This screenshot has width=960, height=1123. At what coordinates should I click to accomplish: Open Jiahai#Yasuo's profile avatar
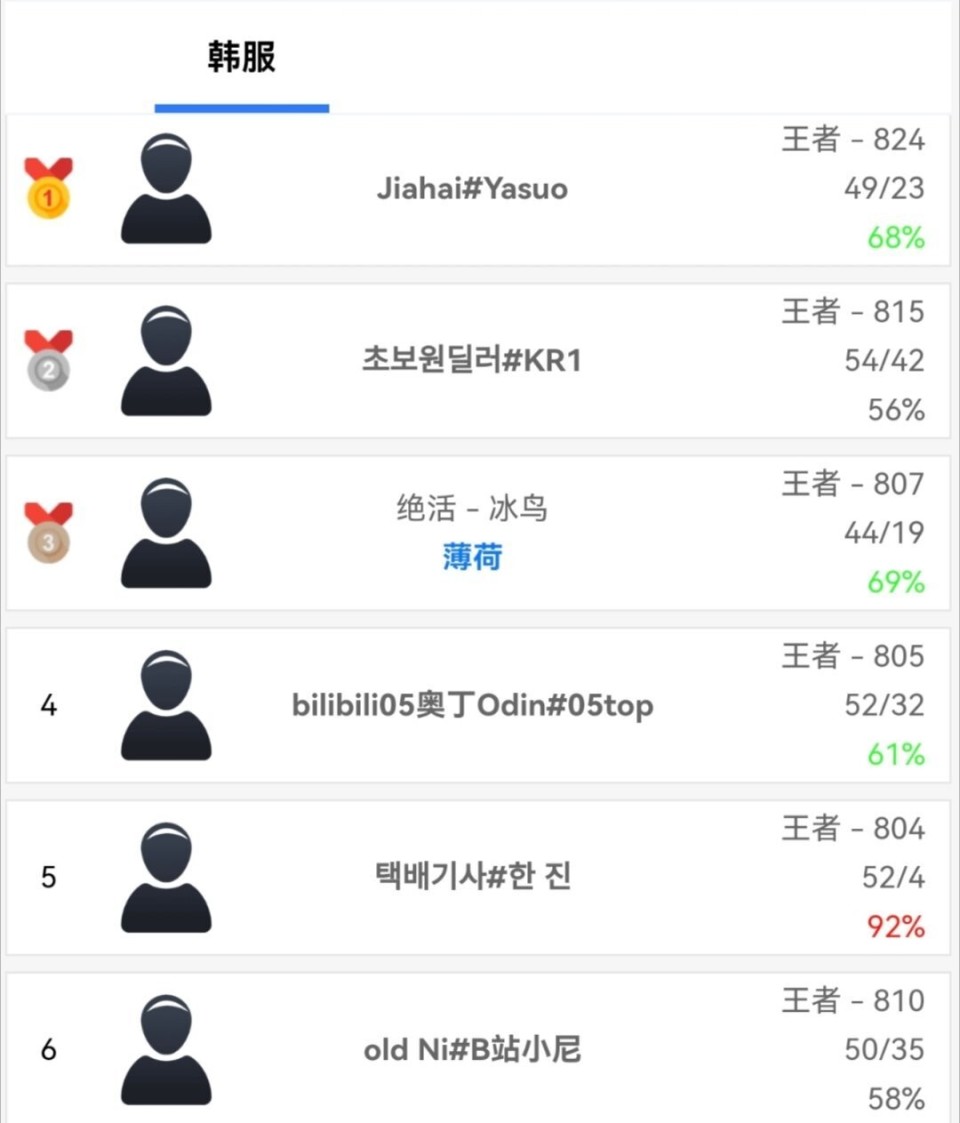[x=166, y=189]
